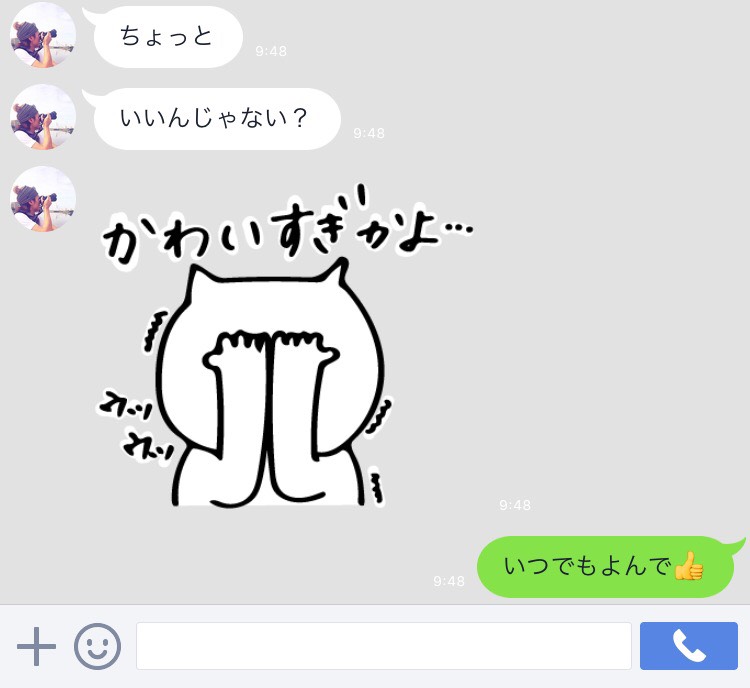Focus the message text field
The image size is (750, 688).
[383, 646]
